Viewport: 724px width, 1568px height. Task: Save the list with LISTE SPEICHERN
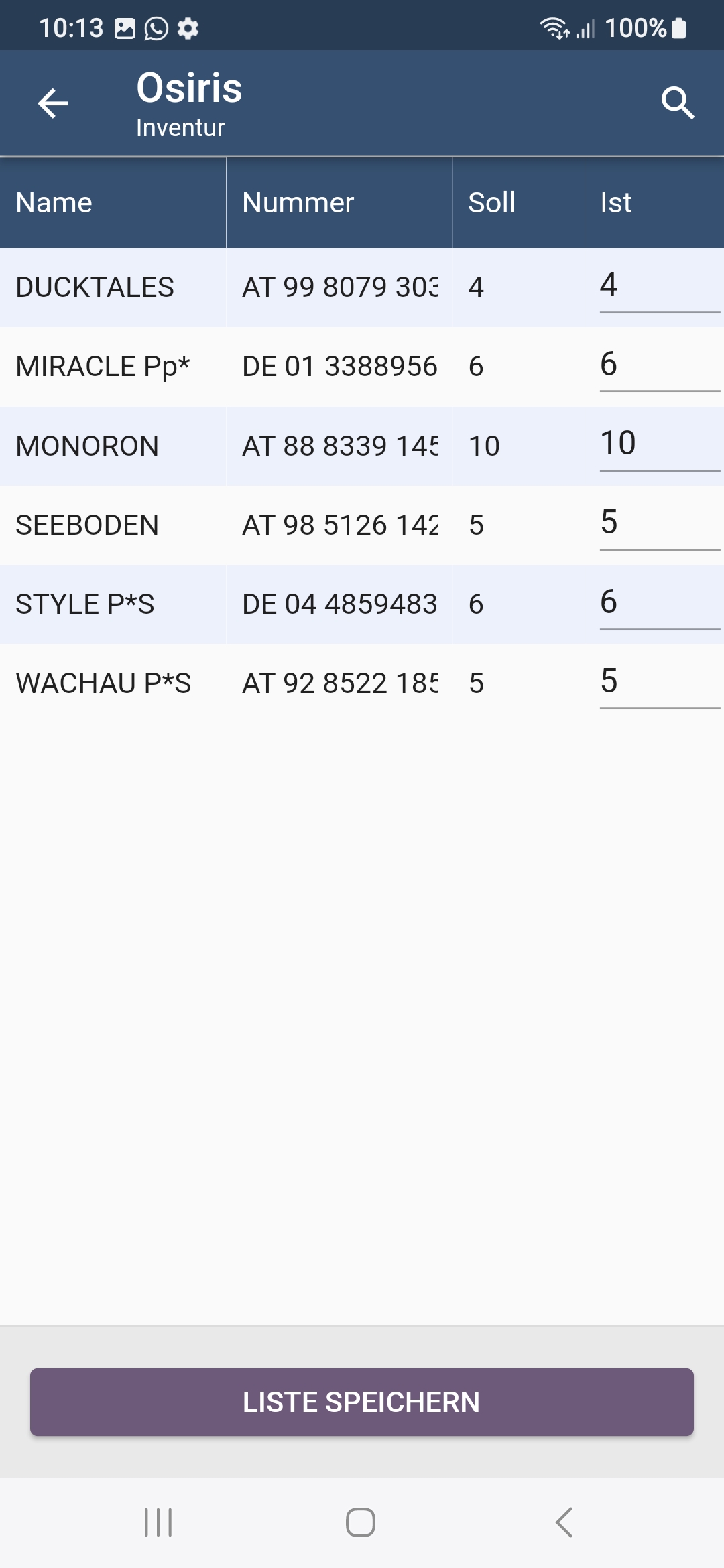point(362,1402)
